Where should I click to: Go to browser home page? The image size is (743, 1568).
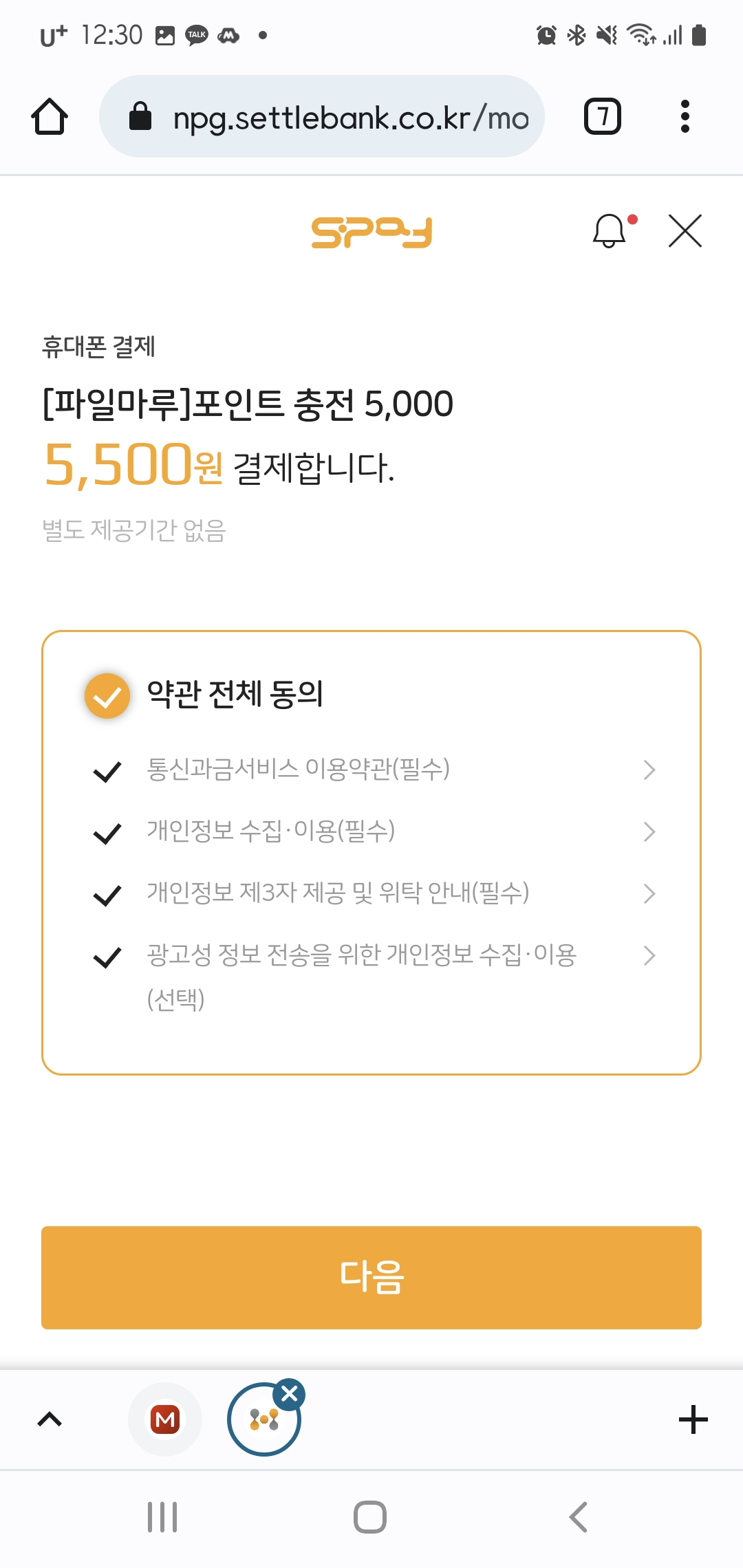pos(50,116)
